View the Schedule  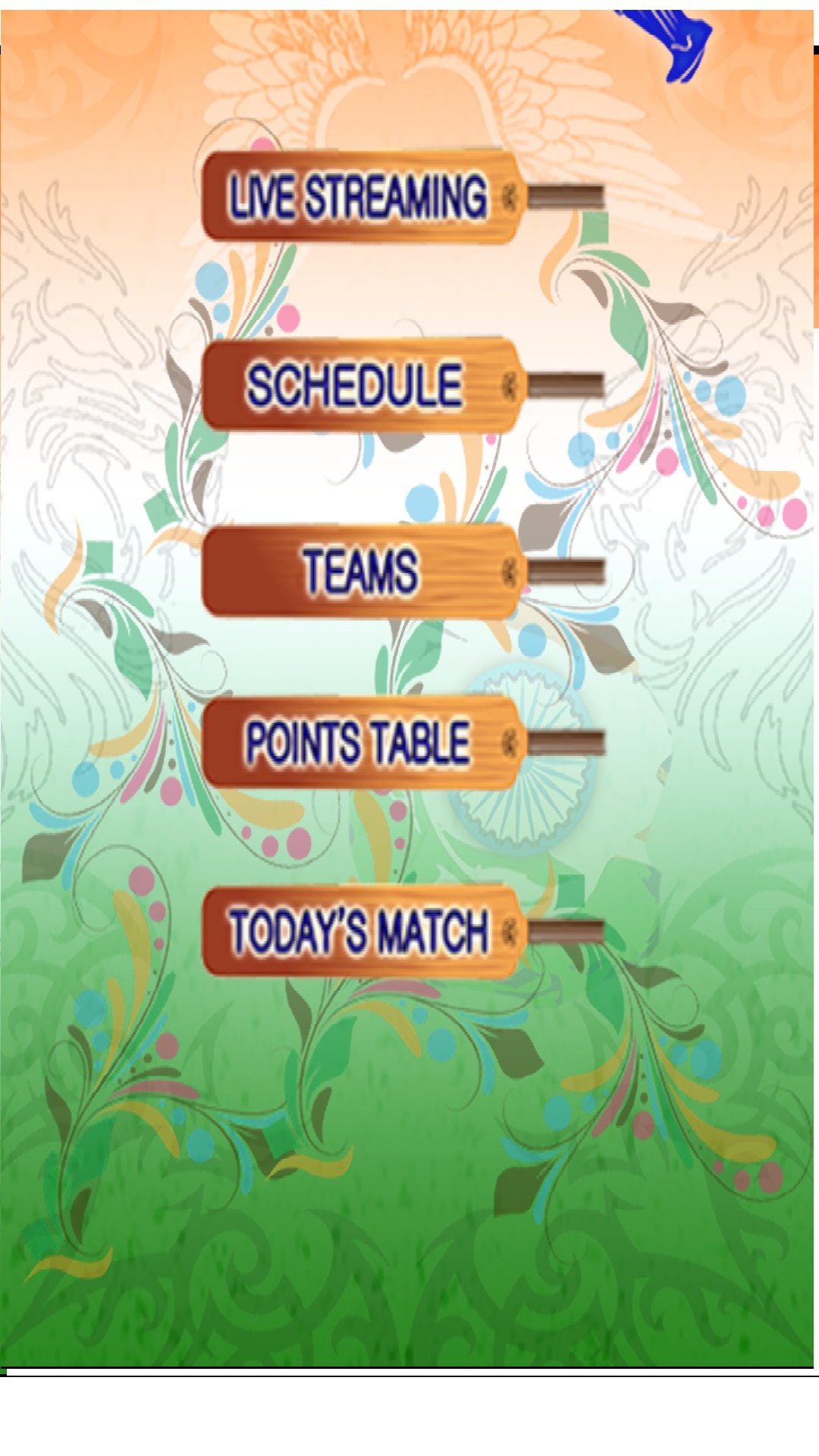pyautogui.click(x=403, y=385)
